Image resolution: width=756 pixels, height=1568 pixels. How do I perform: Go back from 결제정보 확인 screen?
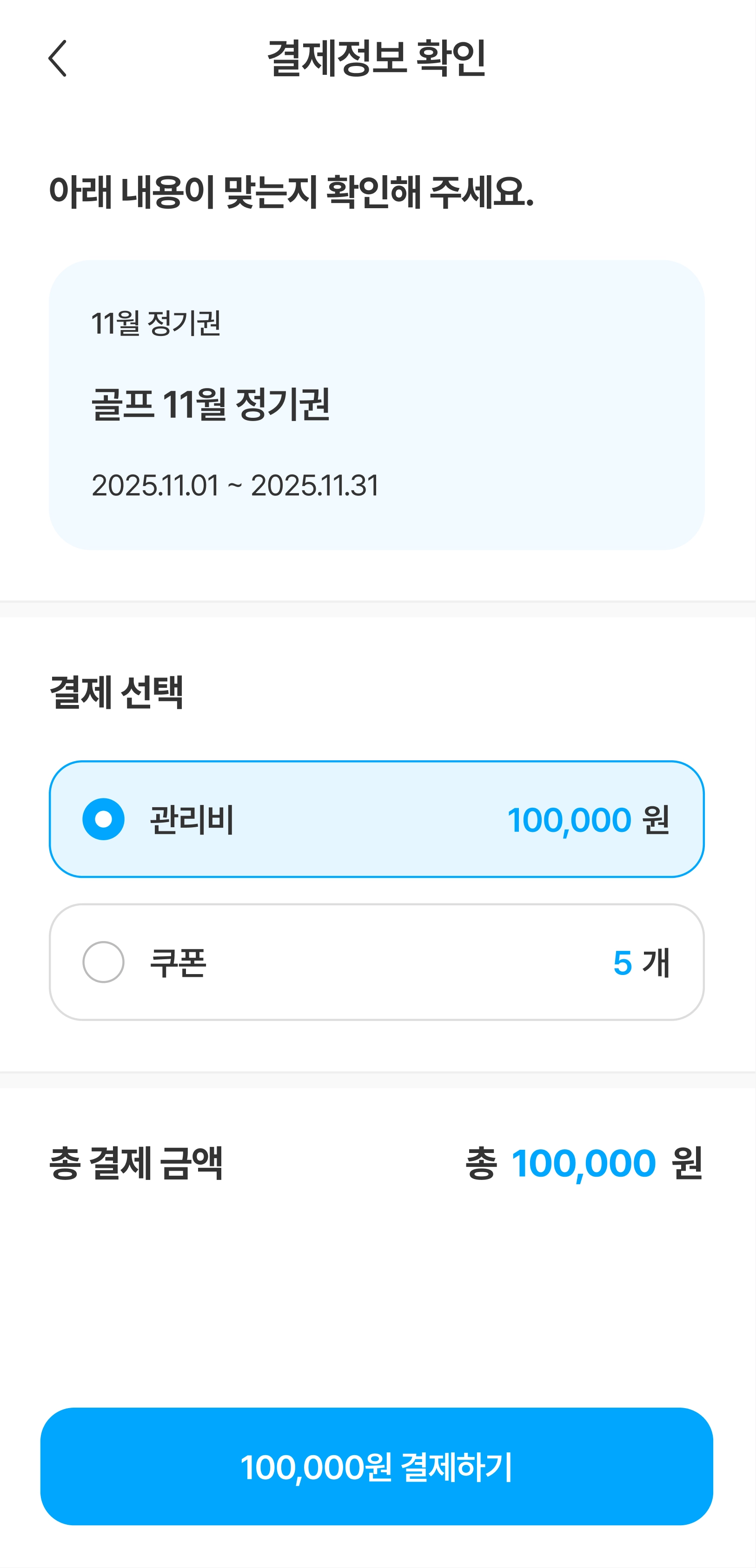click(x=57, y=59)
